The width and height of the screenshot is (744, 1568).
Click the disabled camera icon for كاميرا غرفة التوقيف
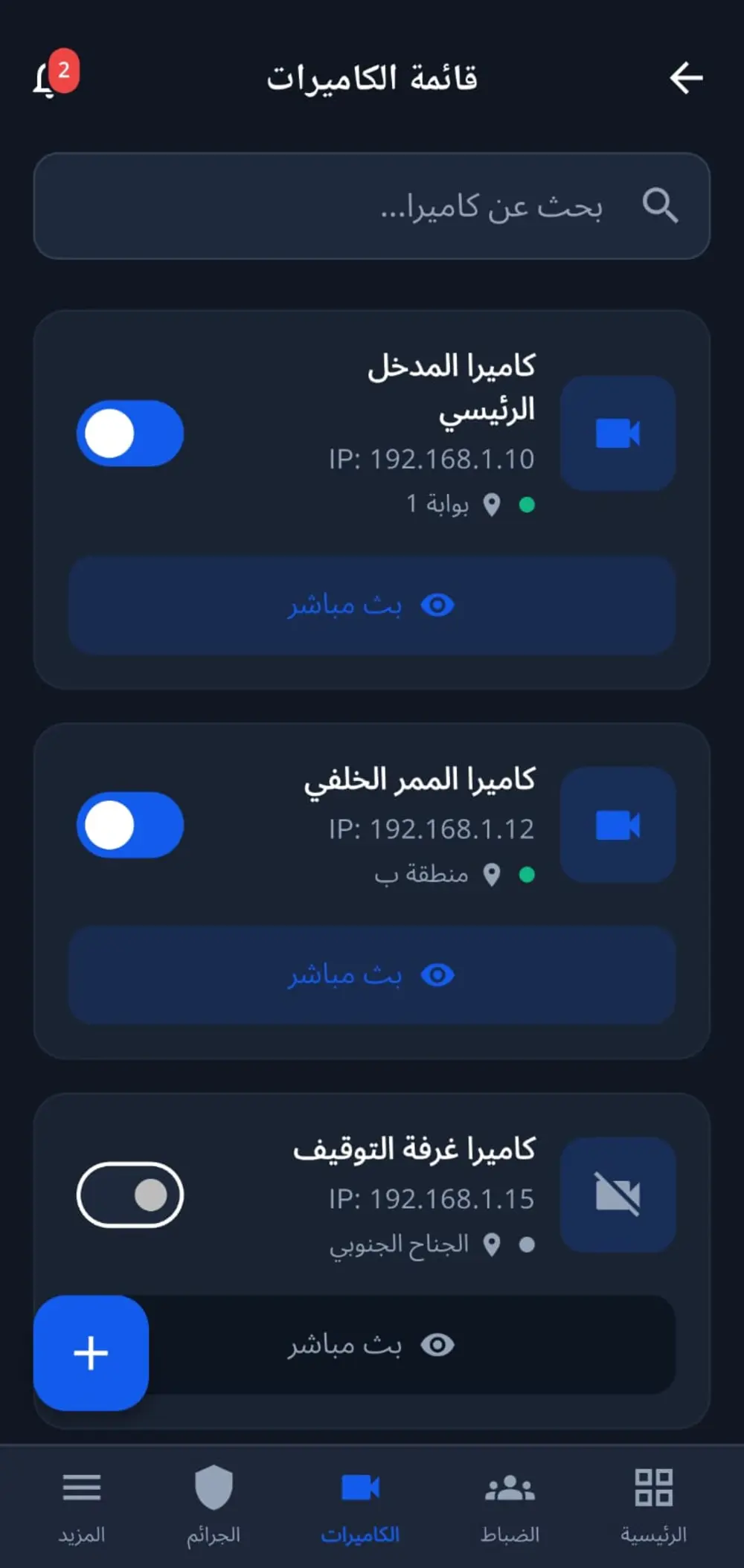coord(618,1194)
